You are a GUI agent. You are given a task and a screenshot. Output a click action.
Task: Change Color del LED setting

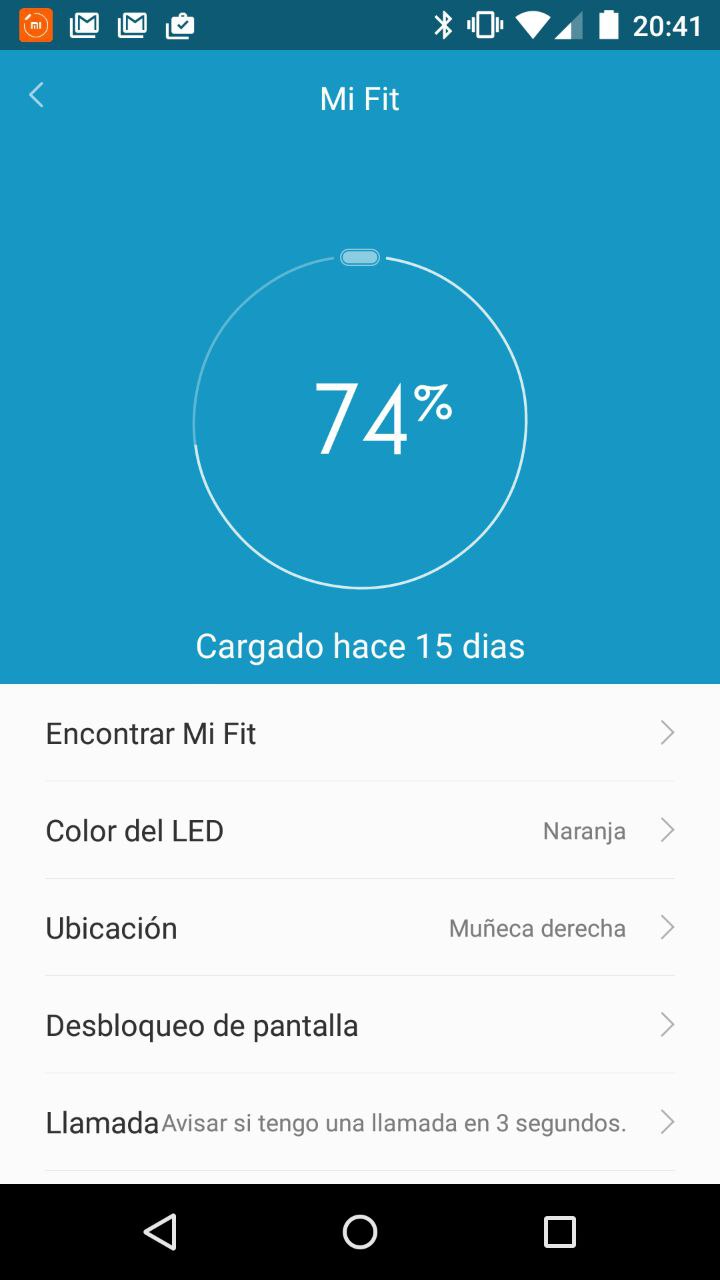pyautogui.click(x=360, y=830)
